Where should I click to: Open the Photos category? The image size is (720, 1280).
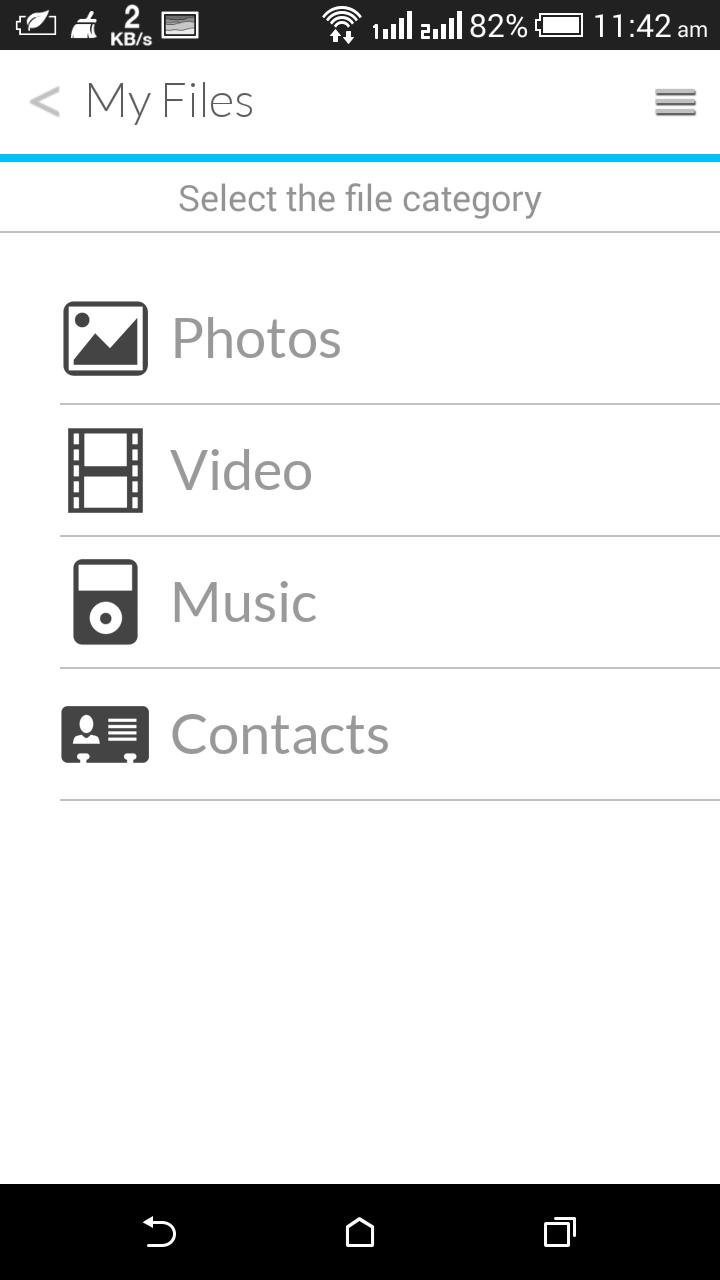(257, 339)
